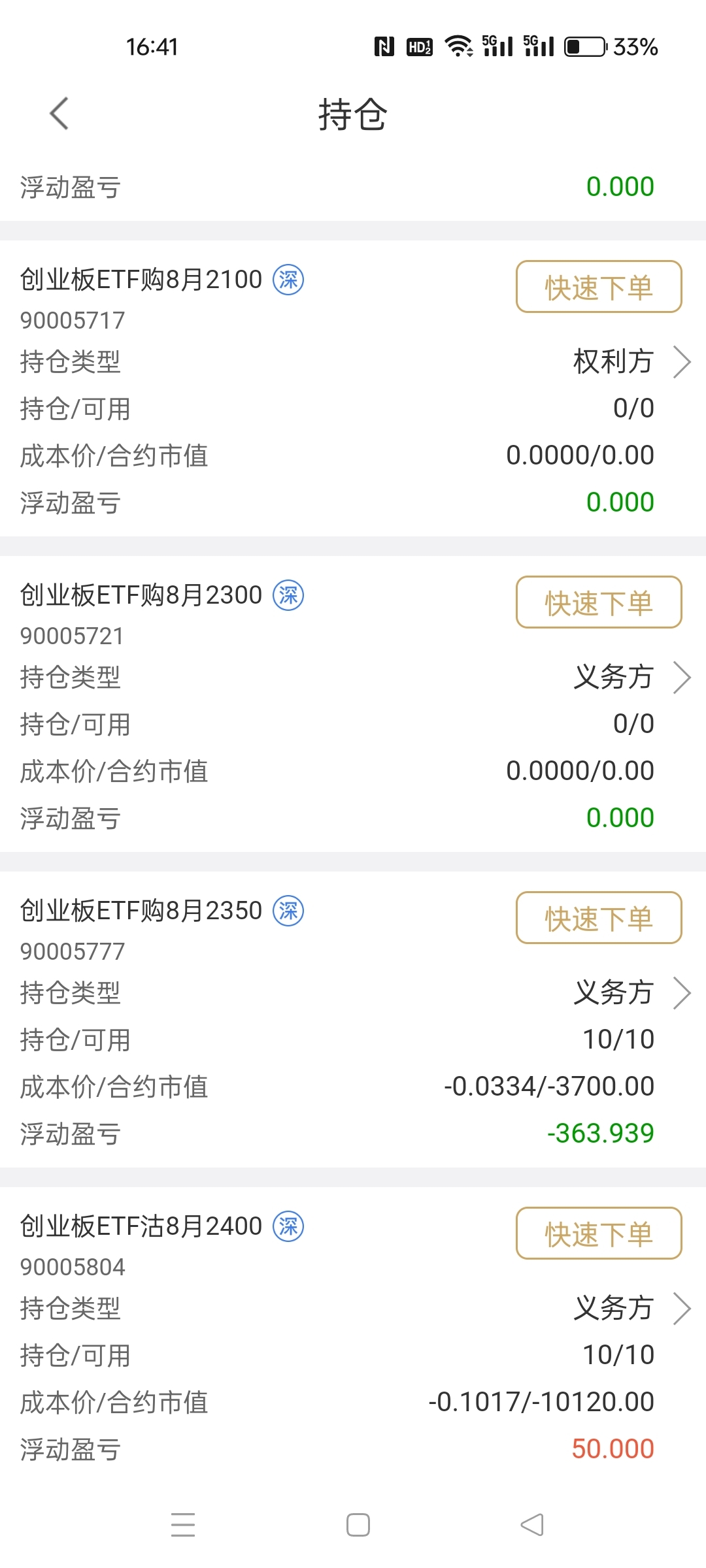Tap 快速下单 for 创业板ETF购8月2350
This screenshot has height=1568, width=706.
pyautogui.click(x=599, y=918)
